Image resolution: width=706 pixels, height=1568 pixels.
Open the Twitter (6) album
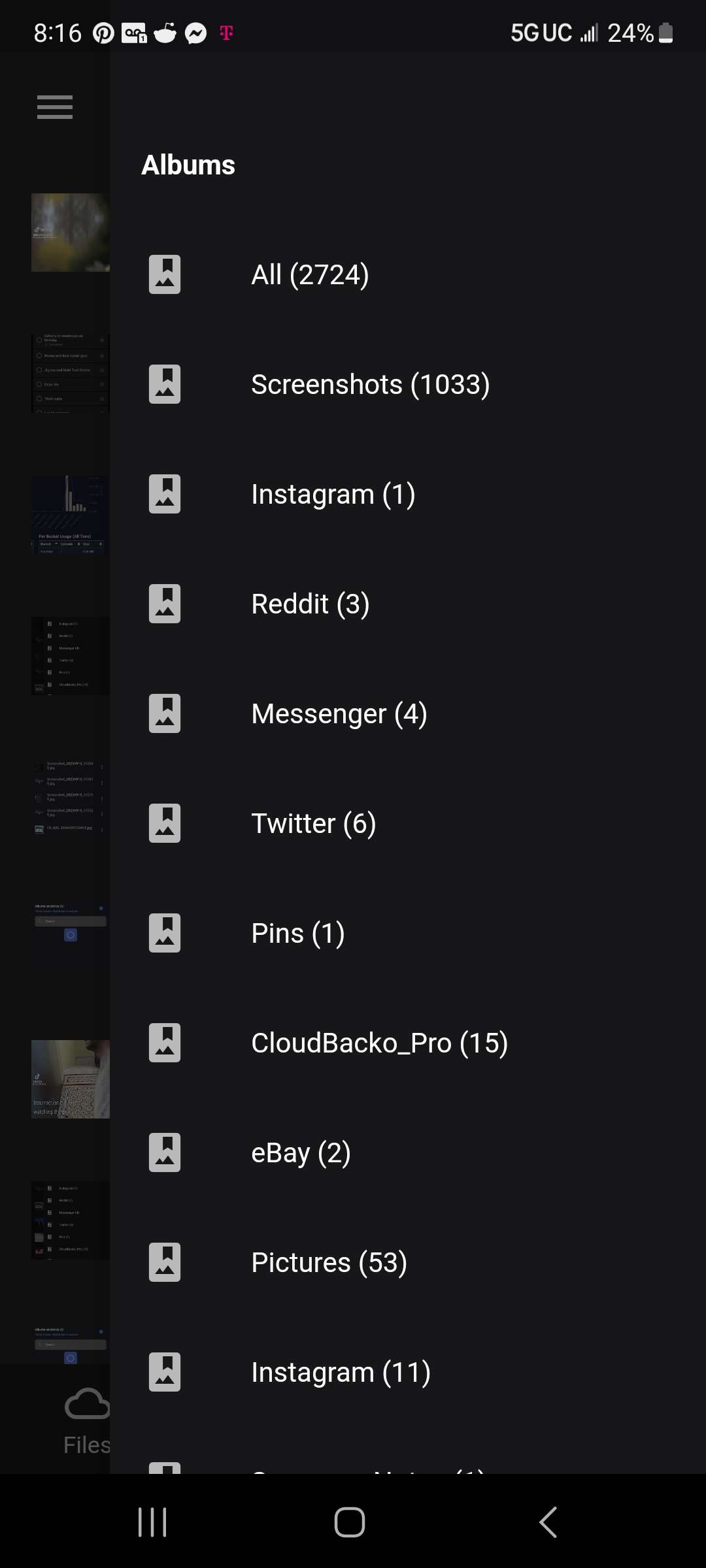point(408,823)
